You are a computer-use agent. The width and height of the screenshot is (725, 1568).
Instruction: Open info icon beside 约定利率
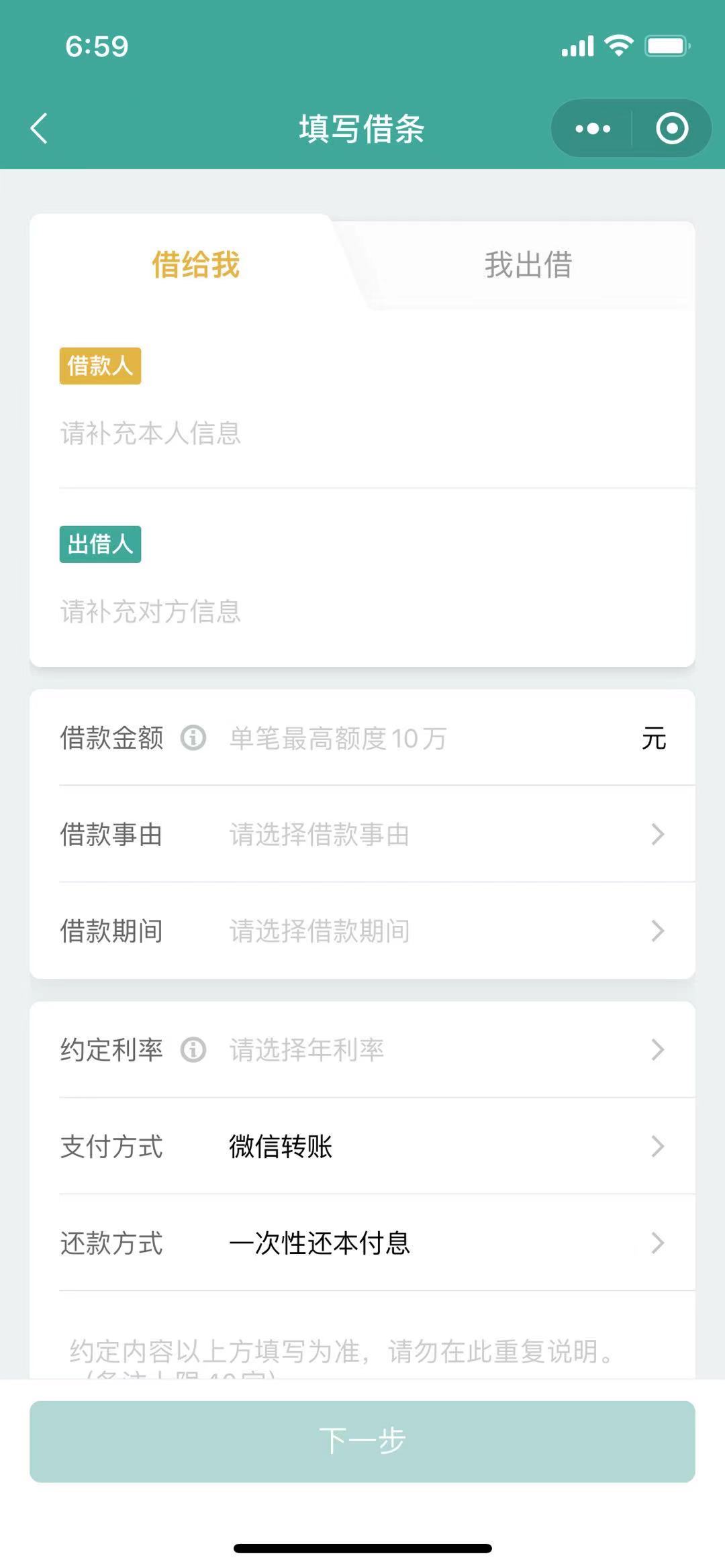point(193,1049)
